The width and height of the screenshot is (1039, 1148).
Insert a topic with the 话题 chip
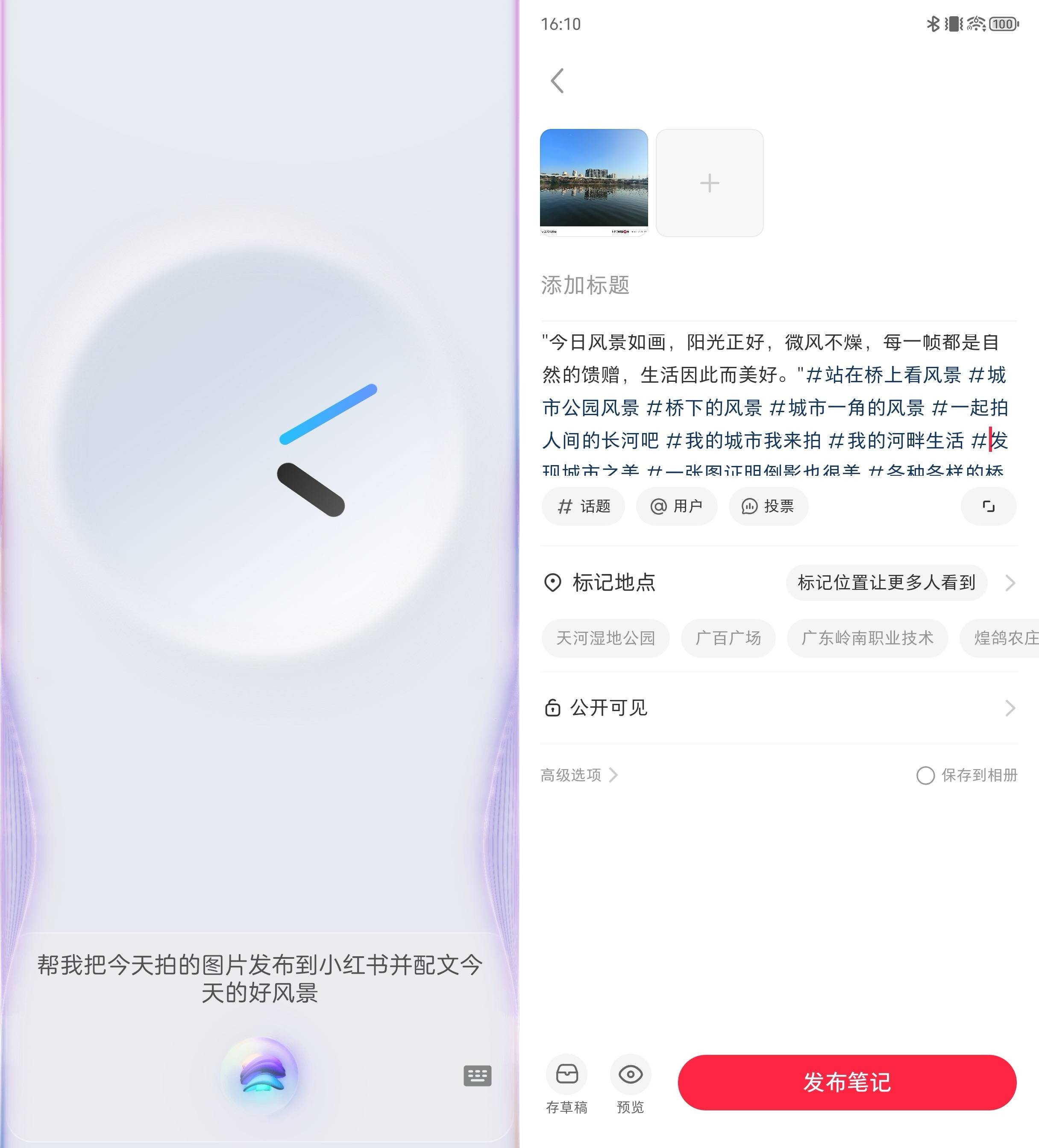(x=583, y=506)
